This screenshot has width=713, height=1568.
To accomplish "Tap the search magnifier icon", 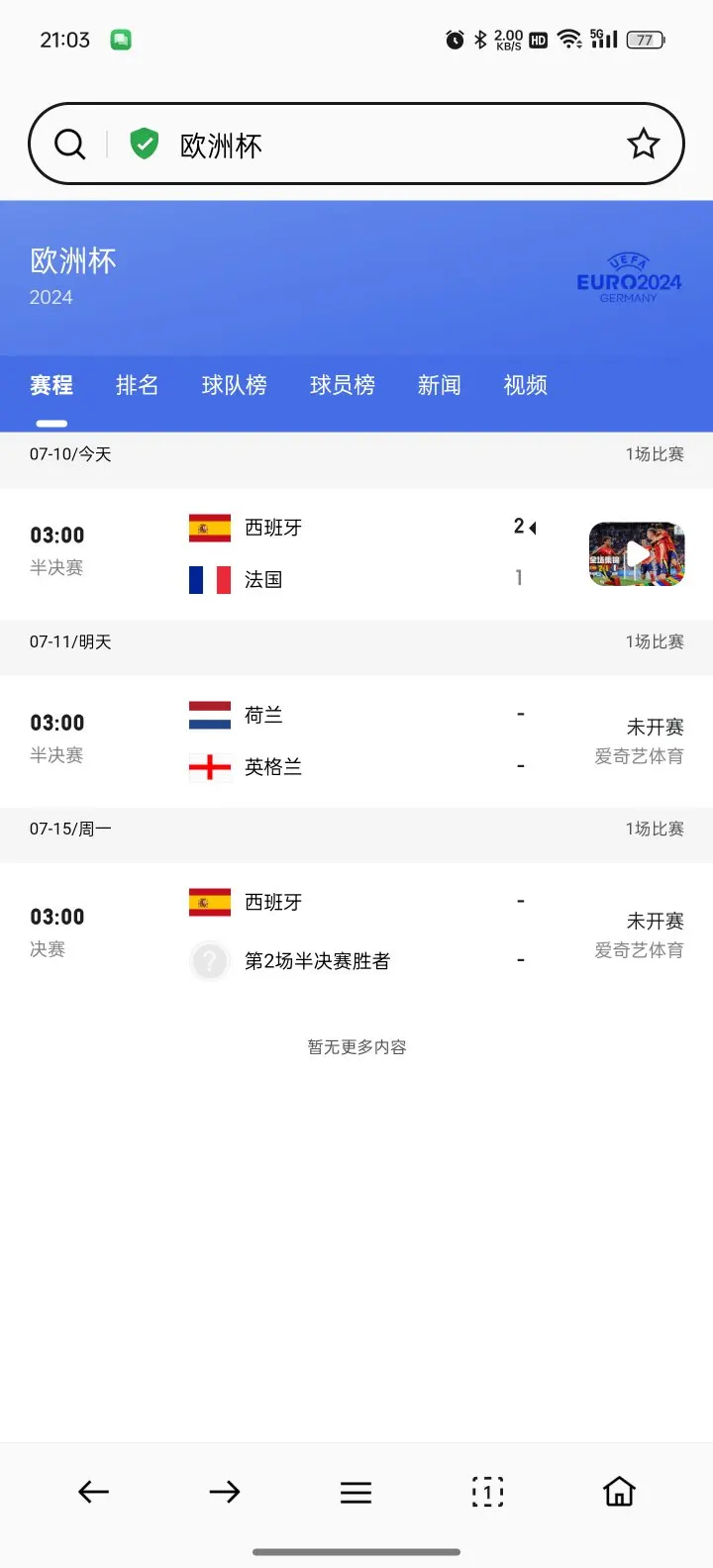I will click(69, 145).
